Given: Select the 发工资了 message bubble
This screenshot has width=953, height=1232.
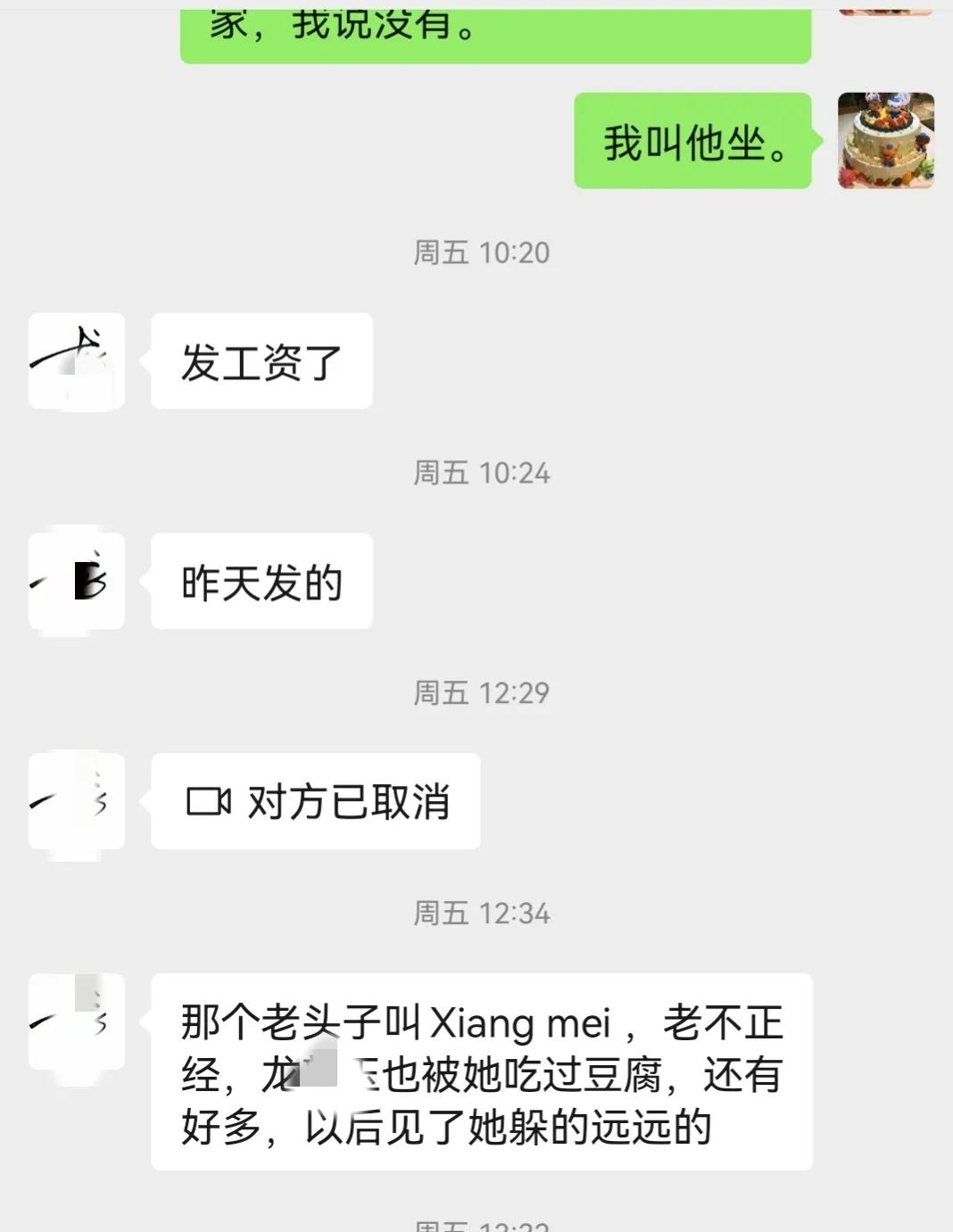Looking at the screenshot, I should pos(260,360).
